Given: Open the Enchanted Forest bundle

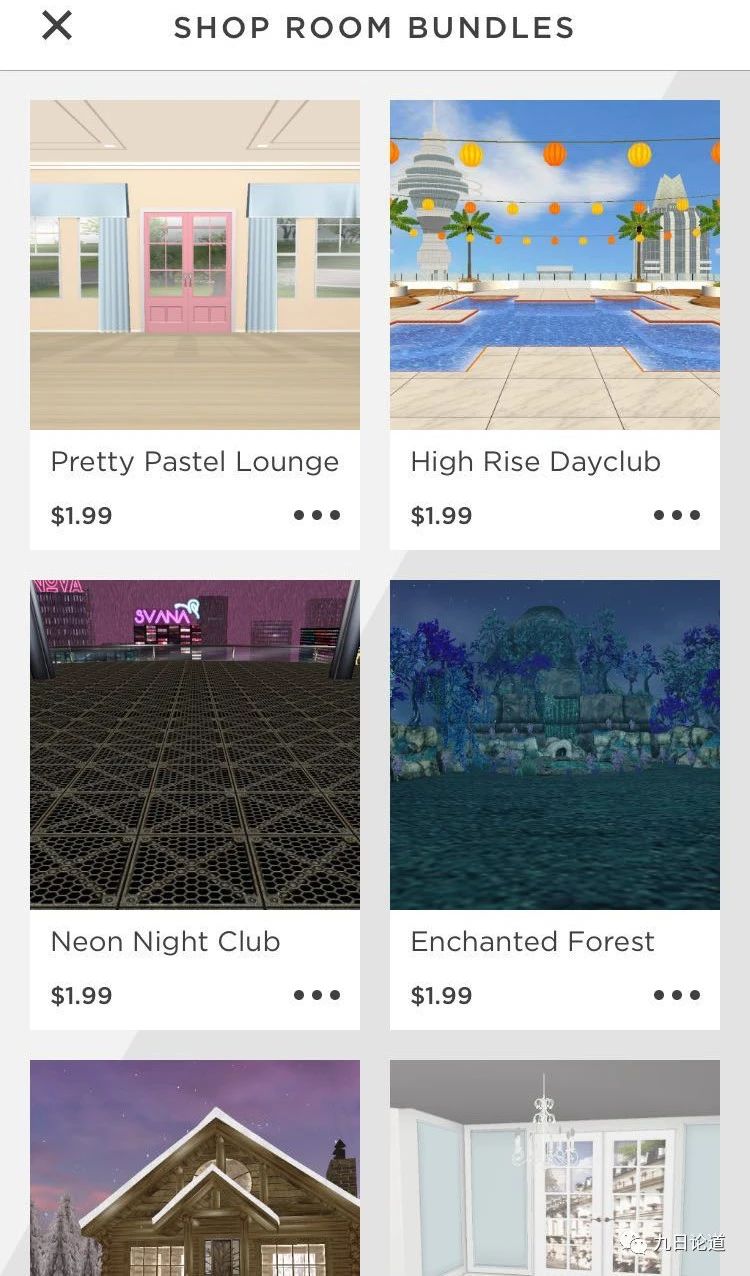Looking at the screenshot, I should tap(555, 745).
